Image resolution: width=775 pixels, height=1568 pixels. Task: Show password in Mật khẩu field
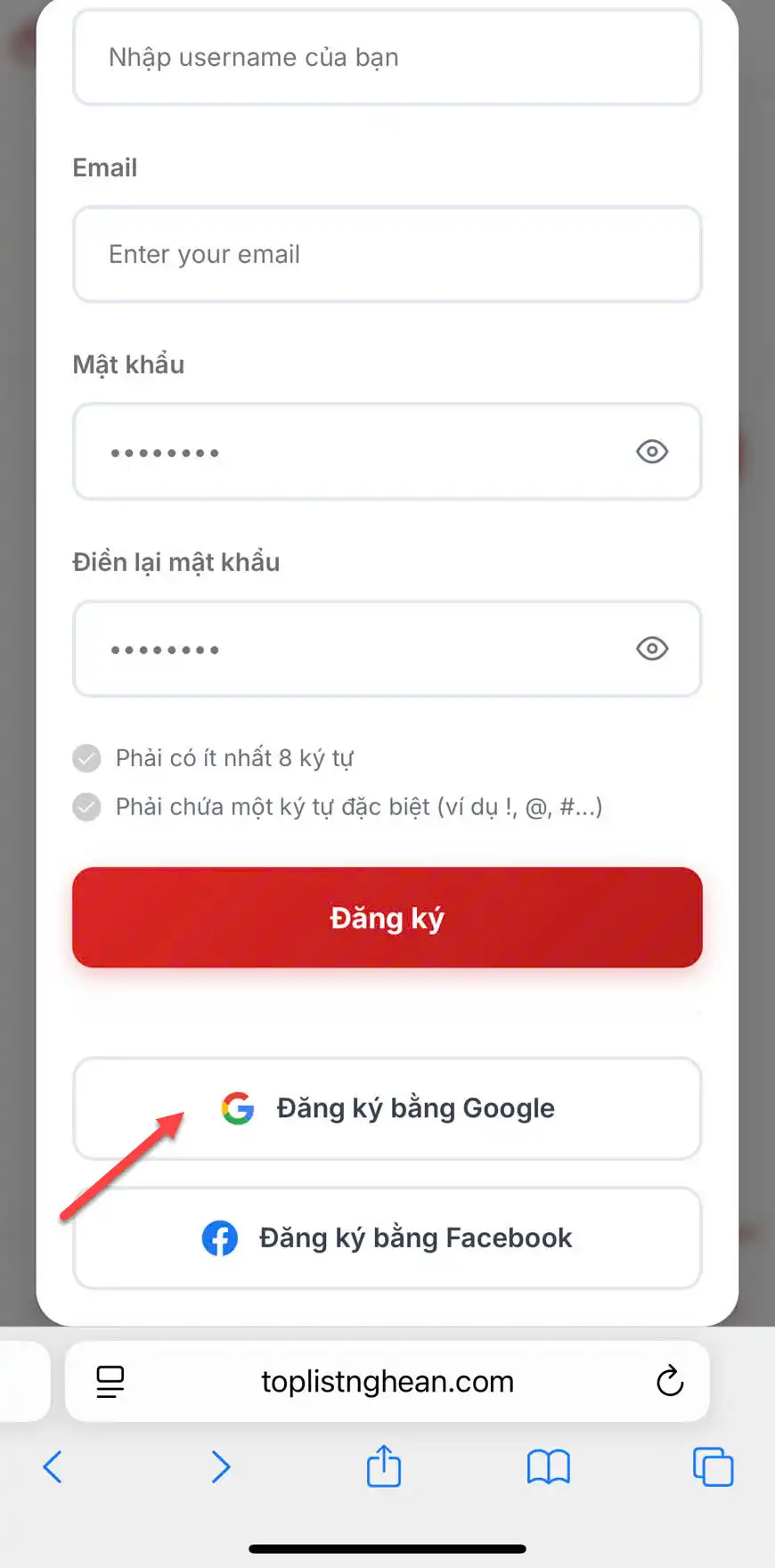click(x=652, y=452)
